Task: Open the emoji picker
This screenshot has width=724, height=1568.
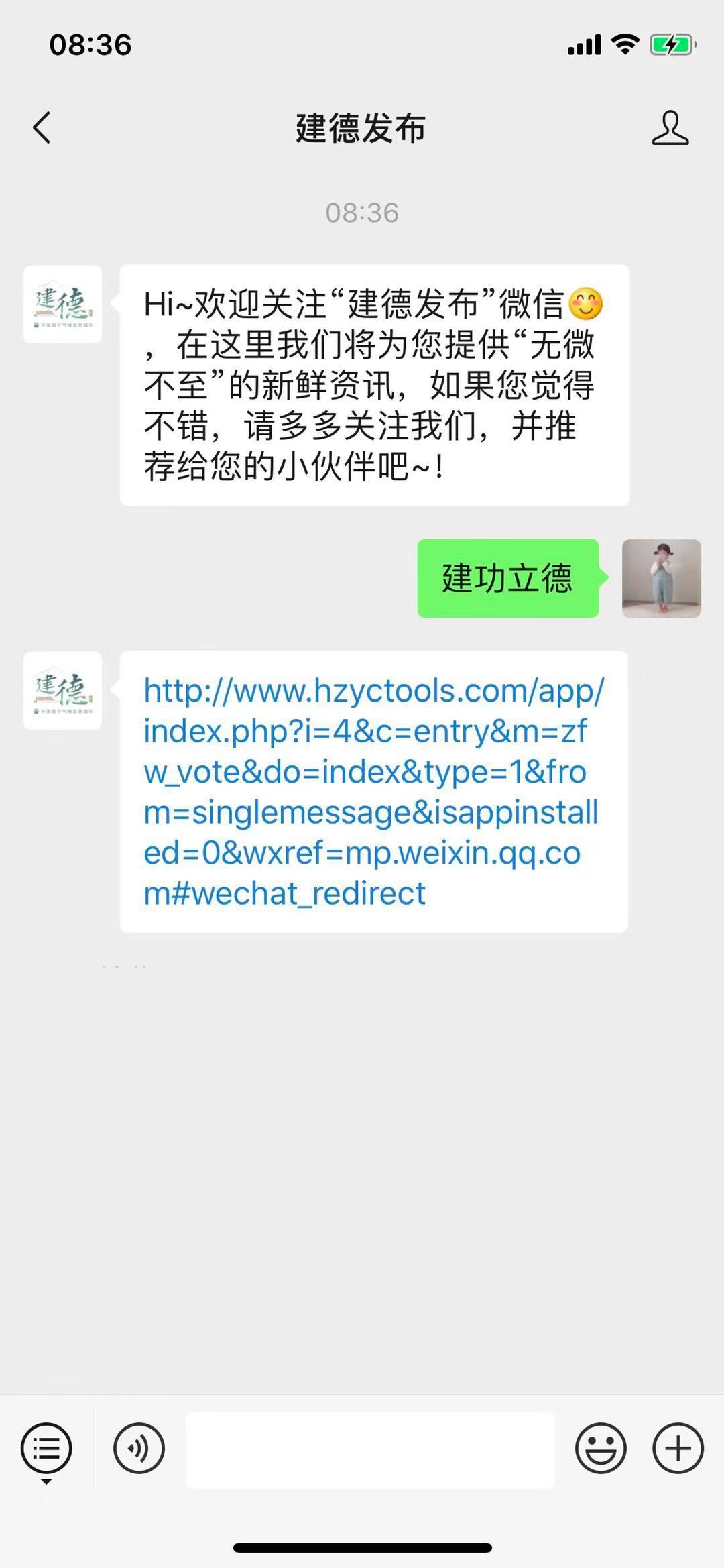Action: pyautogui.click(x=601, y=1448)
